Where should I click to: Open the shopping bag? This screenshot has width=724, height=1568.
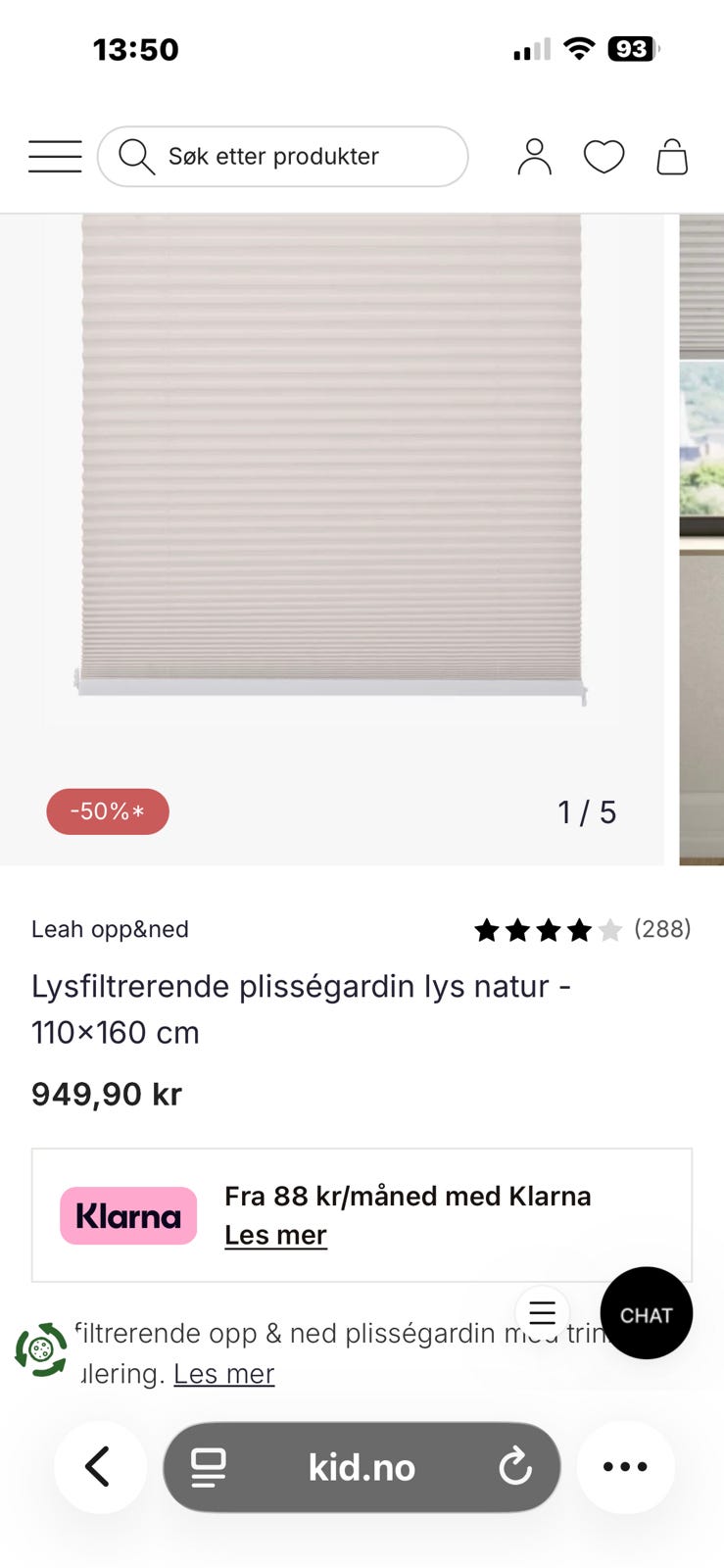click(x=672, y=156)
